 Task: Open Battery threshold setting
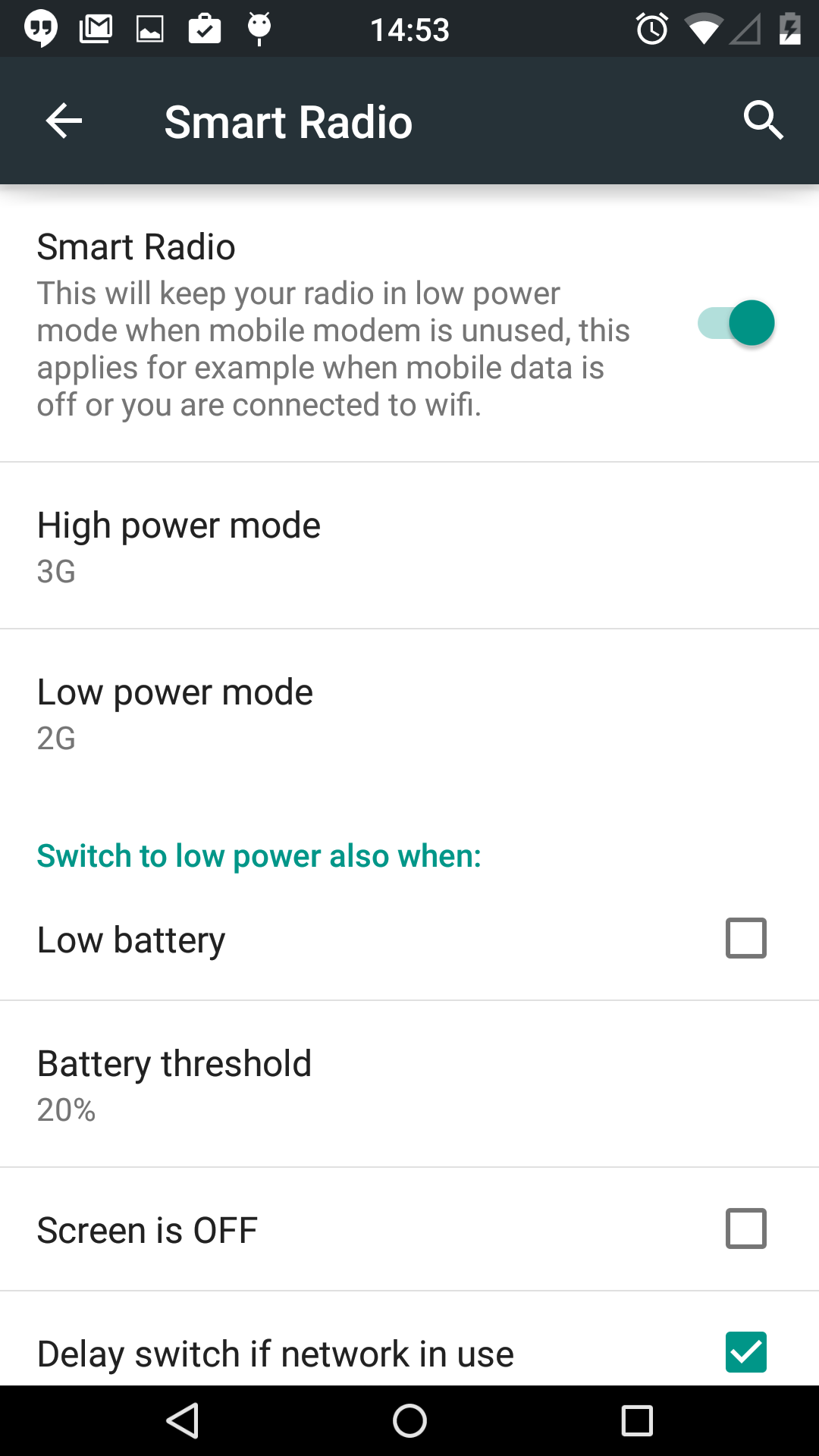click(409, 1084)
